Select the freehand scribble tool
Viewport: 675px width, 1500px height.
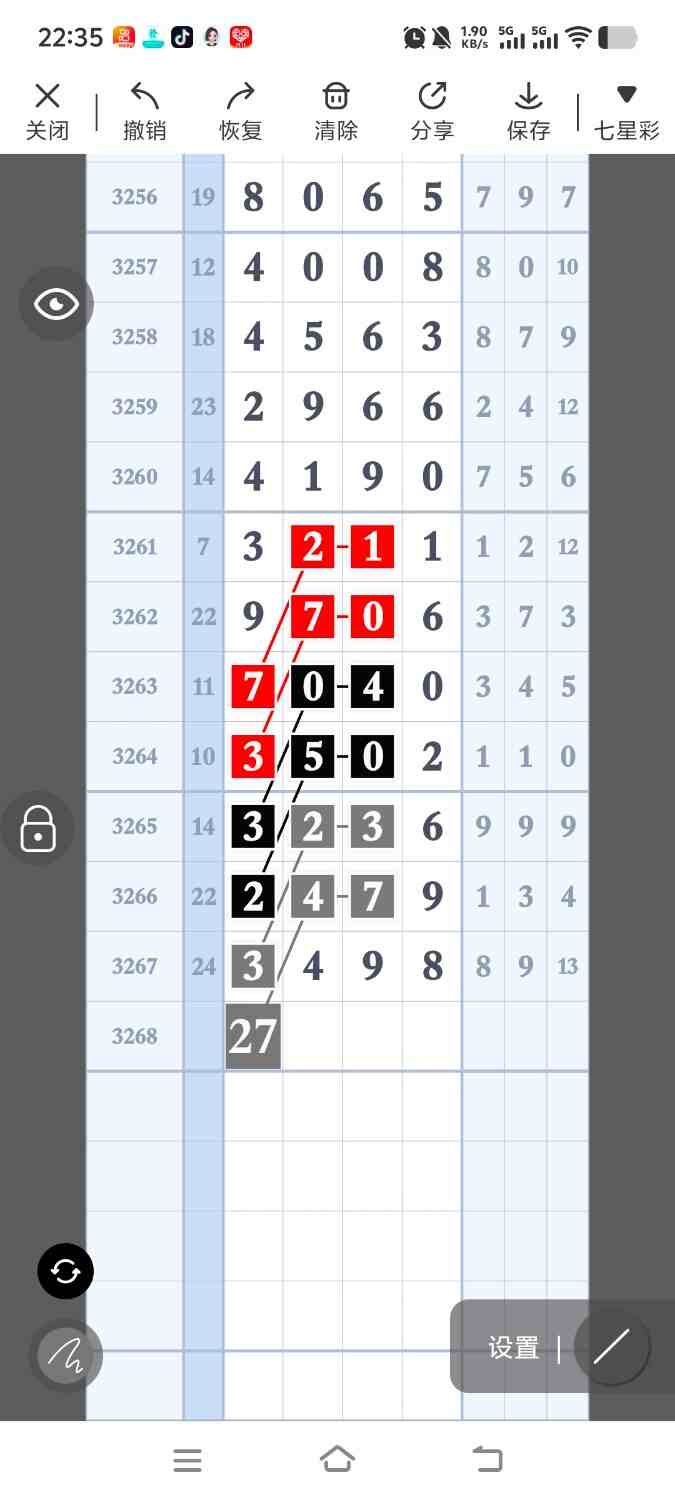point(66,1355)
